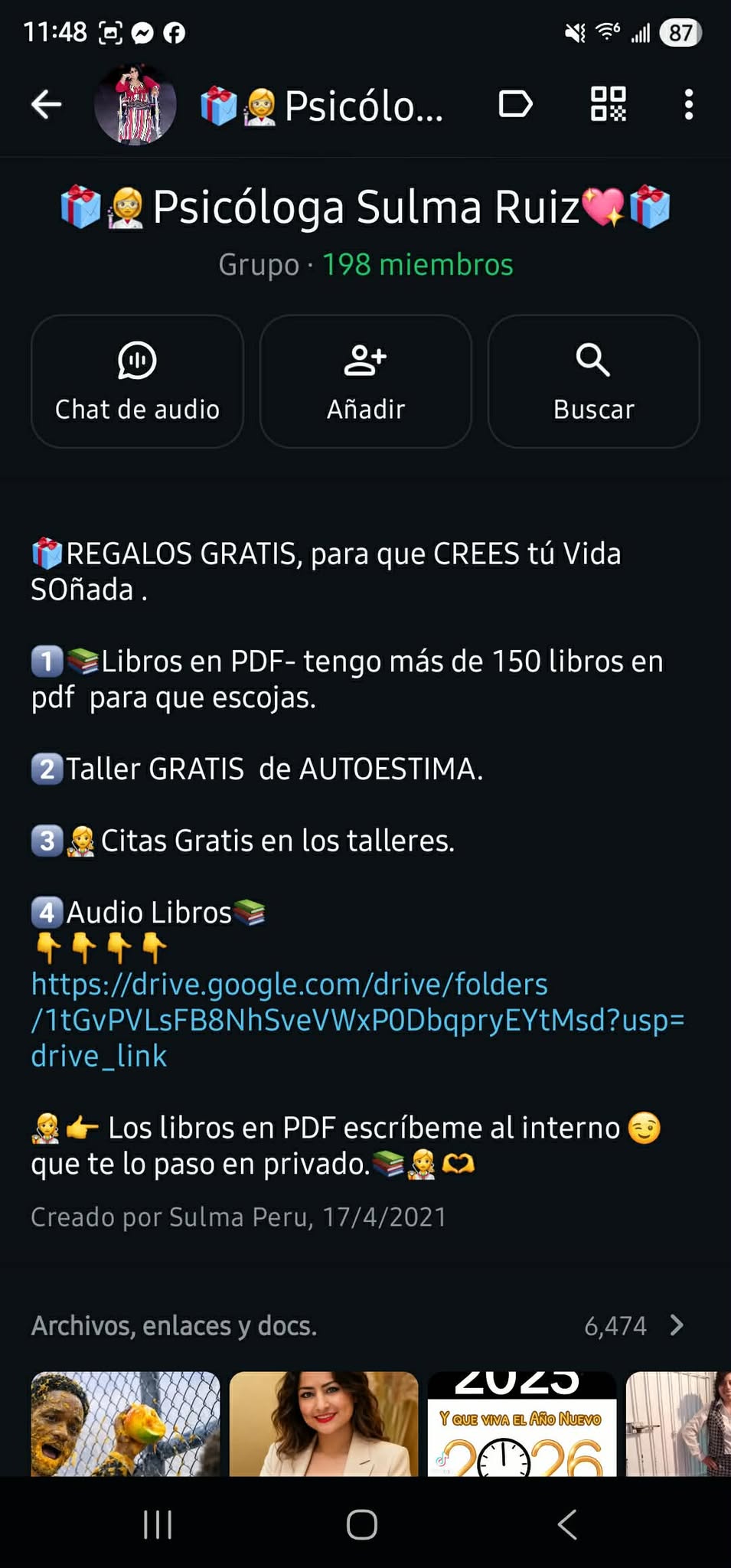
Task: Start a Chat de audio
Action: tap(137, 381)
